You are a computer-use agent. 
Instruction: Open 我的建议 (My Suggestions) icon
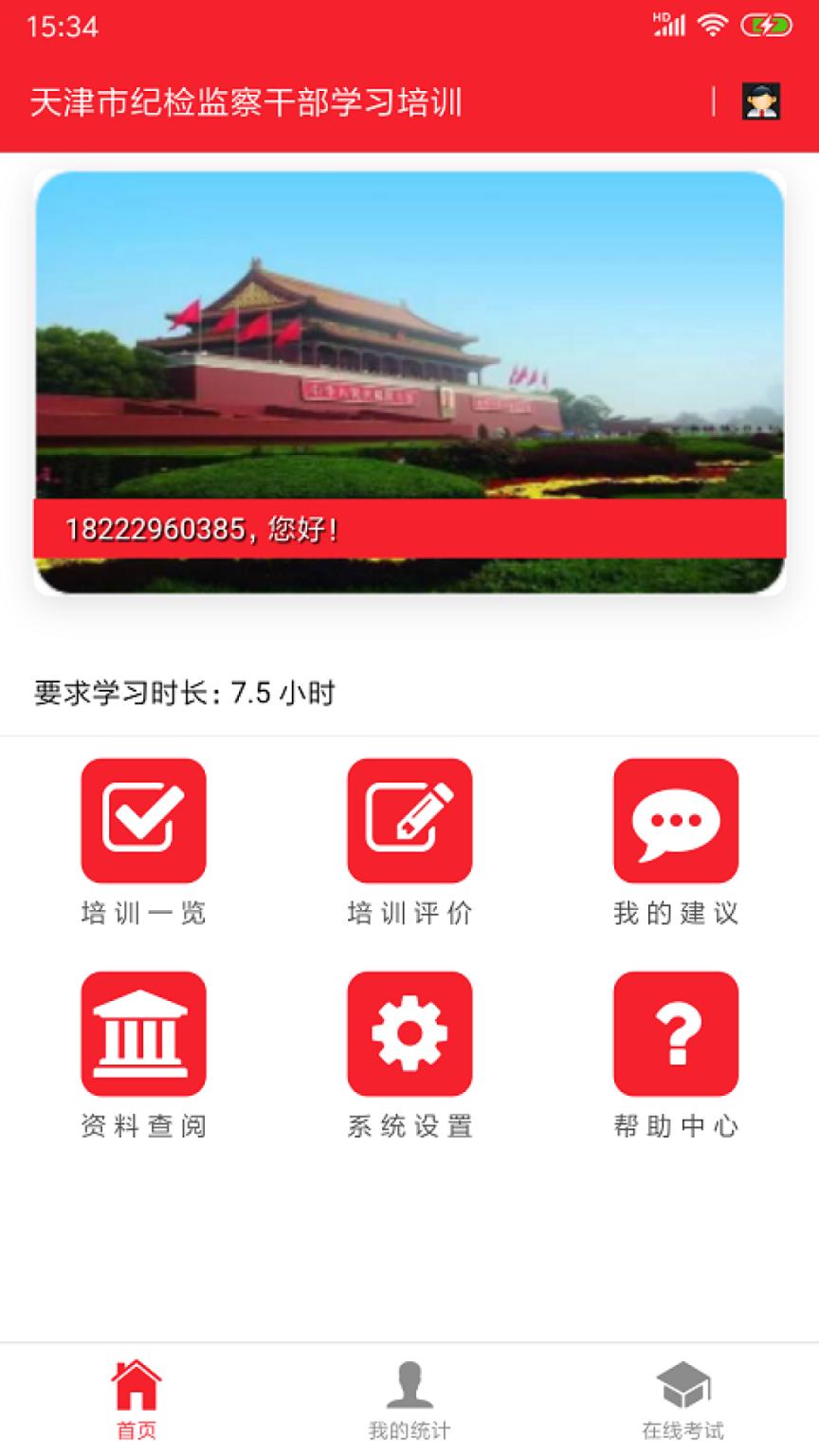coord(676,822)
